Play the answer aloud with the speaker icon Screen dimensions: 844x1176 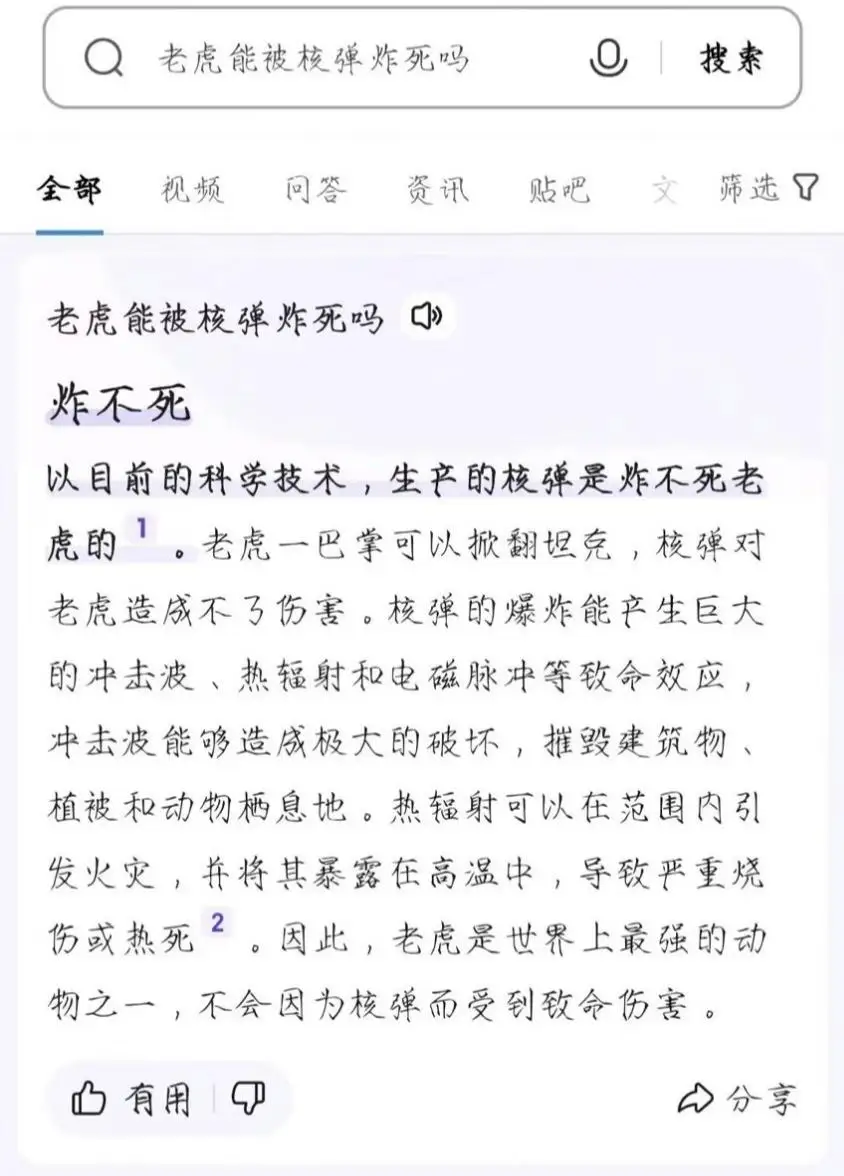coord(427,317)
